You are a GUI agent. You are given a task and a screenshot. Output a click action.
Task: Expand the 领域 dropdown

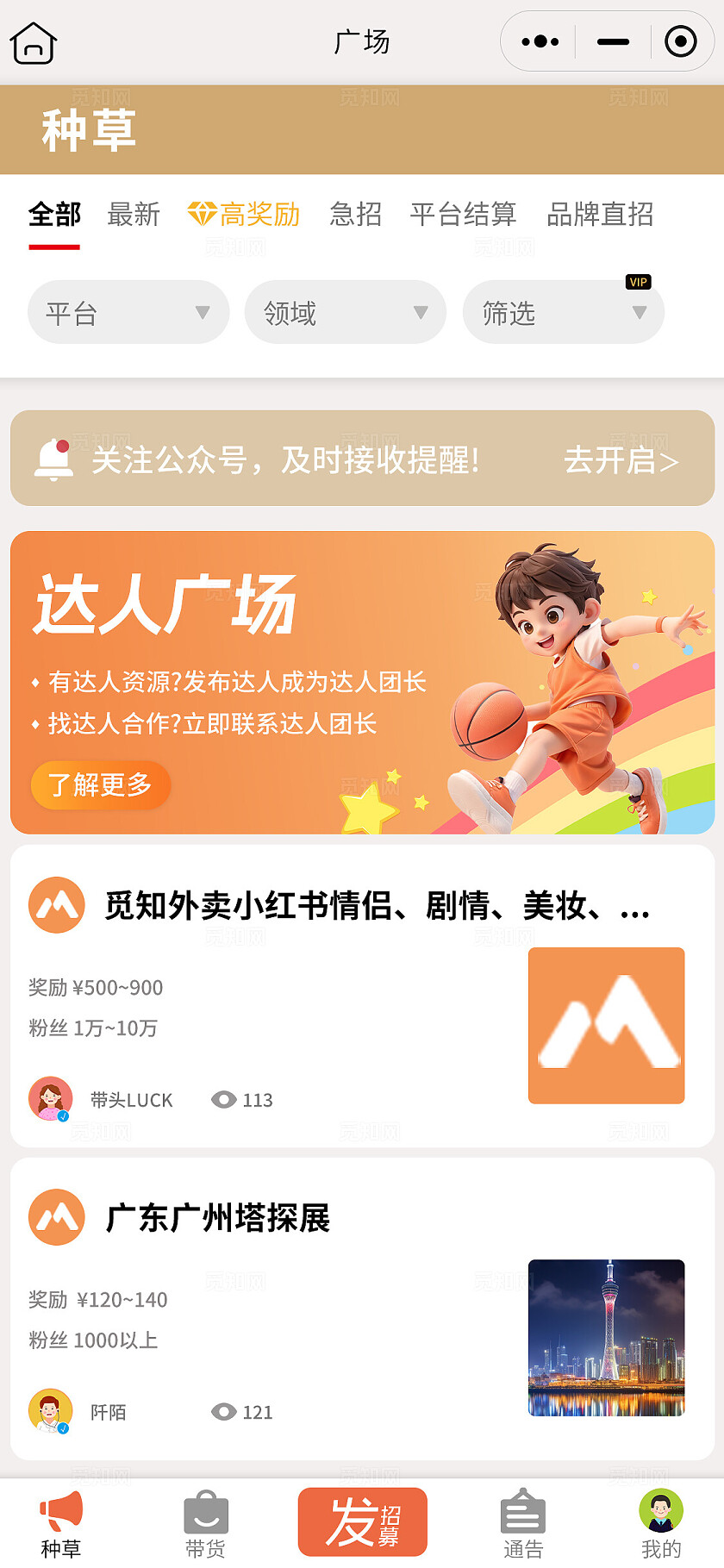(345, 312)
